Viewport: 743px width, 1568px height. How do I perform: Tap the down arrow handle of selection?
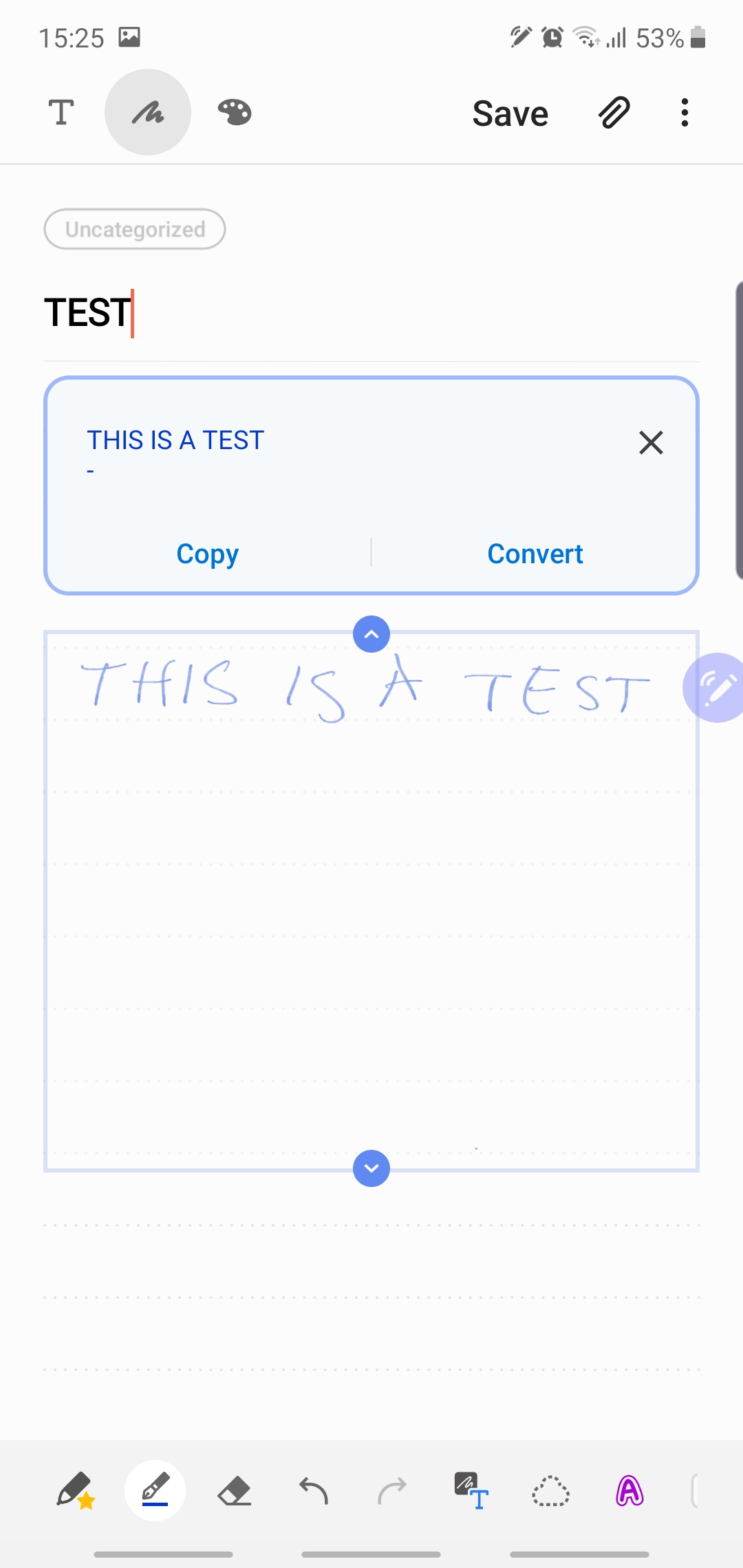[x=371, y=1168]
